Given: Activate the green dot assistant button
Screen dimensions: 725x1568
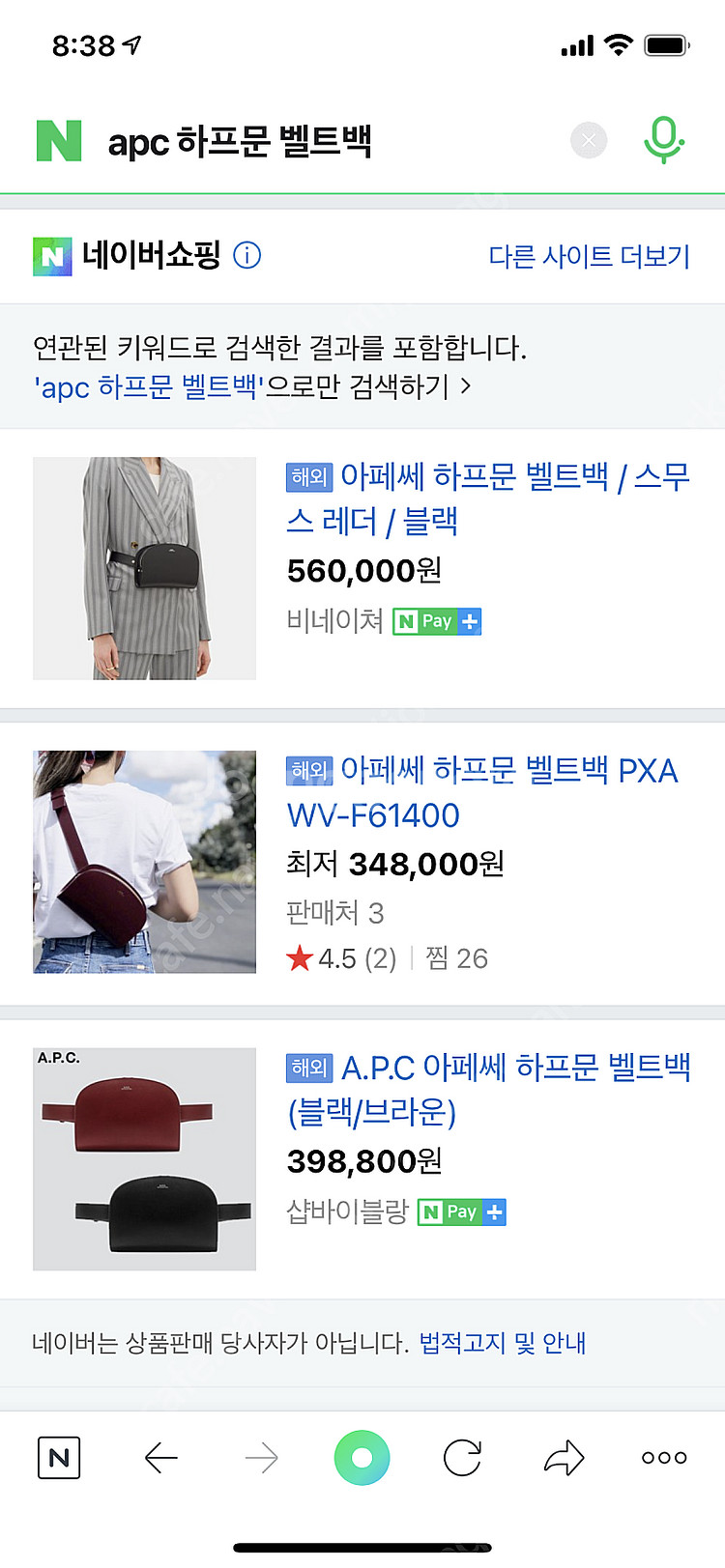Looking at the screenshot, I should pos(362,1459).
